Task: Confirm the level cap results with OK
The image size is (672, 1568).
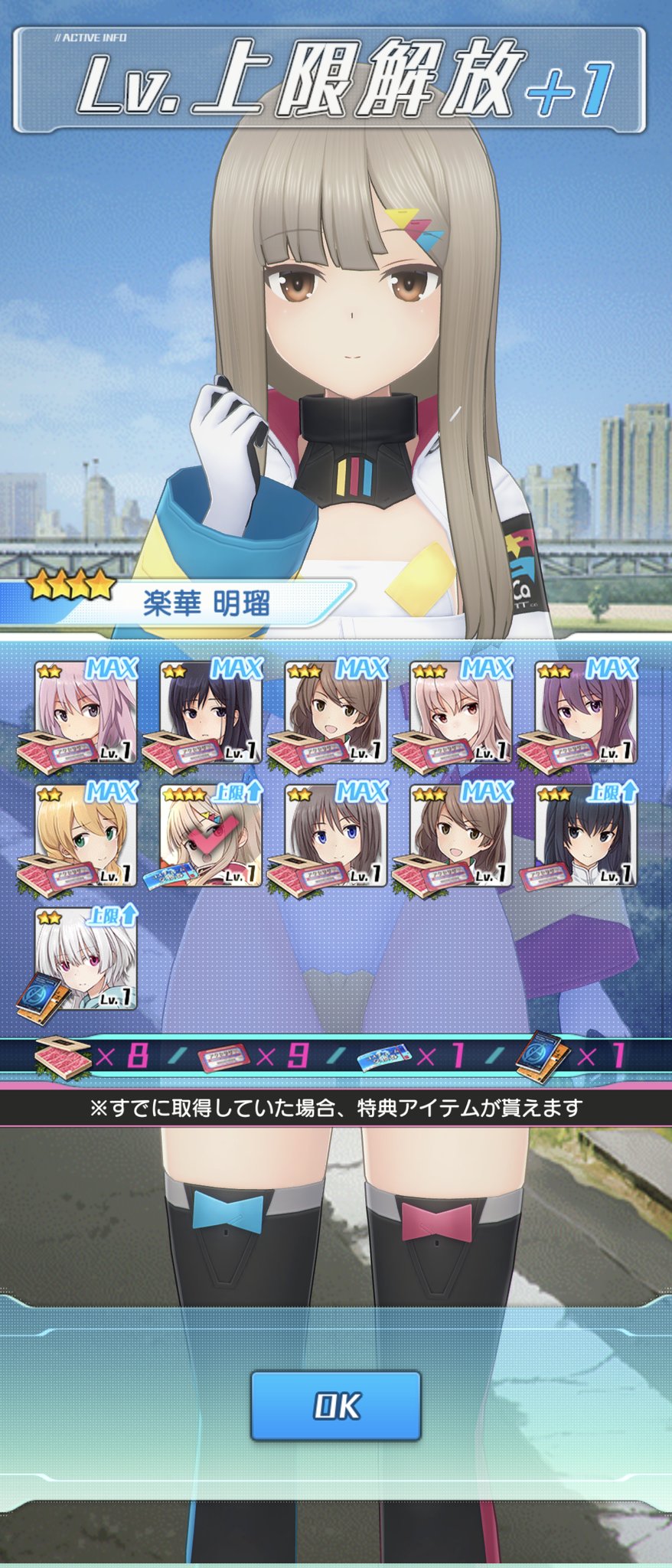Action: [336, 1405]
